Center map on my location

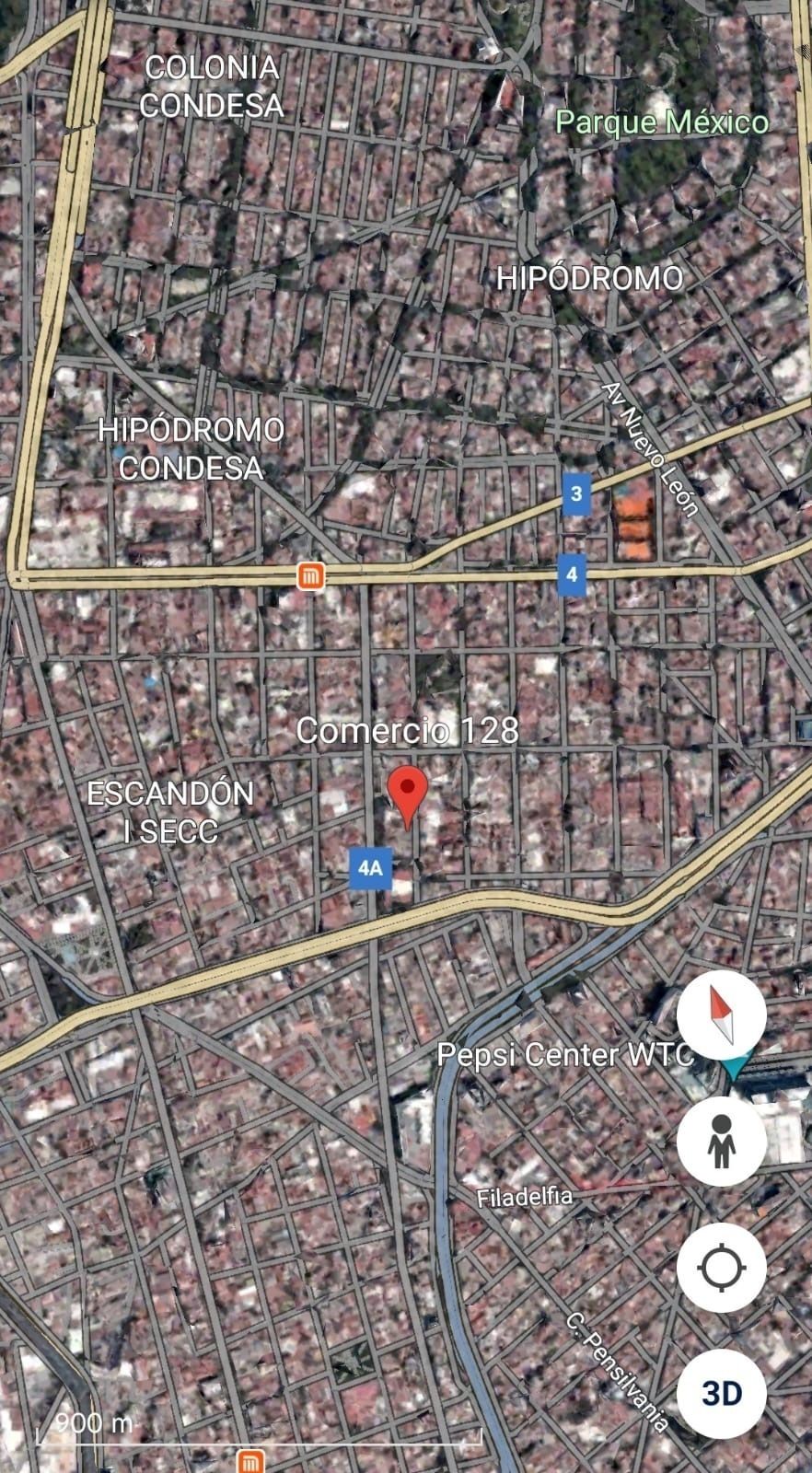click(721, 1268)
